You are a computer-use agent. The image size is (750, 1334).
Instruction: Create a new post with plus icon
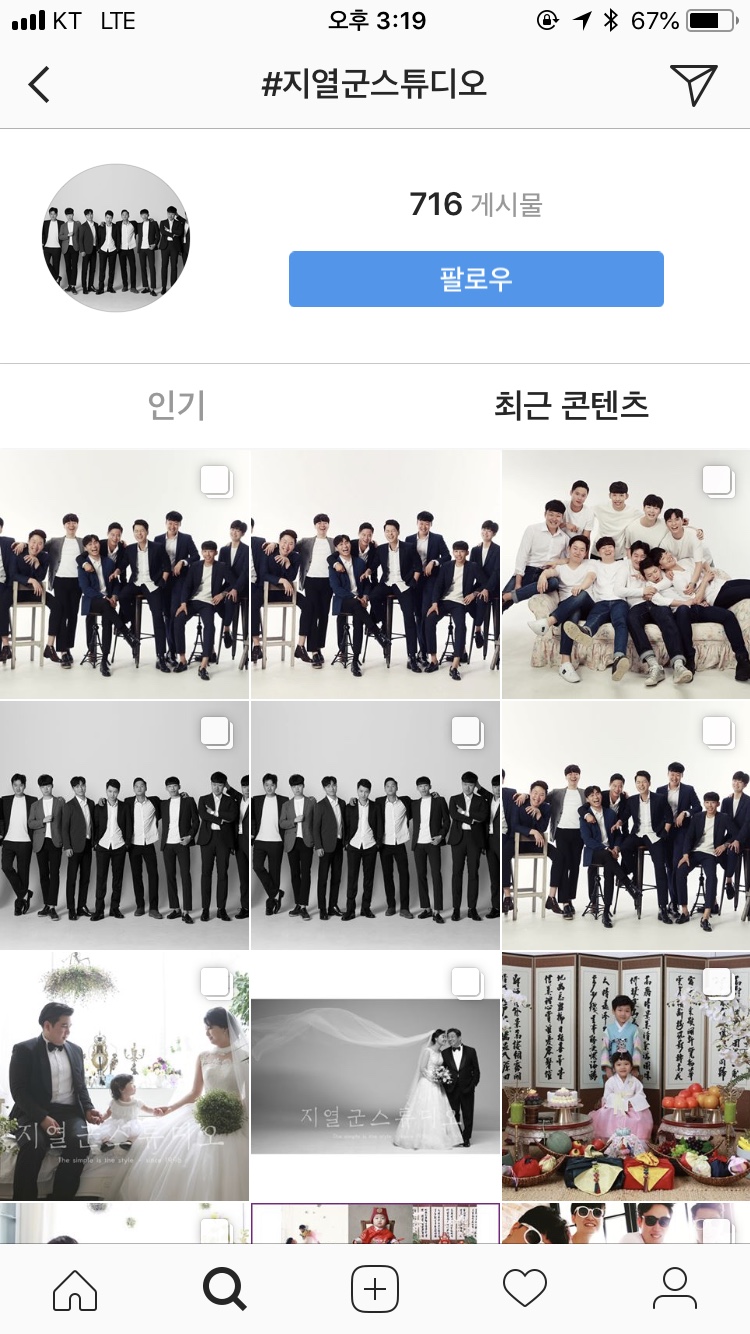click(x=375, y=1289)
